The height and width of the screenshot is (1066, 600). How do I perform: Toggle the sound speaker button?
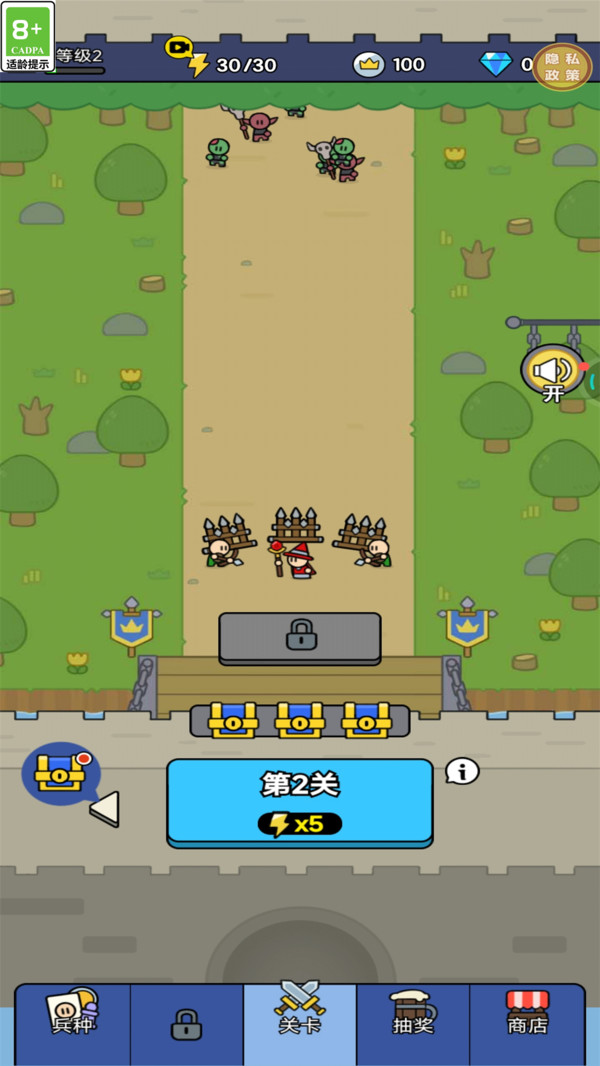pyautogui.click(x=552, y=371)
